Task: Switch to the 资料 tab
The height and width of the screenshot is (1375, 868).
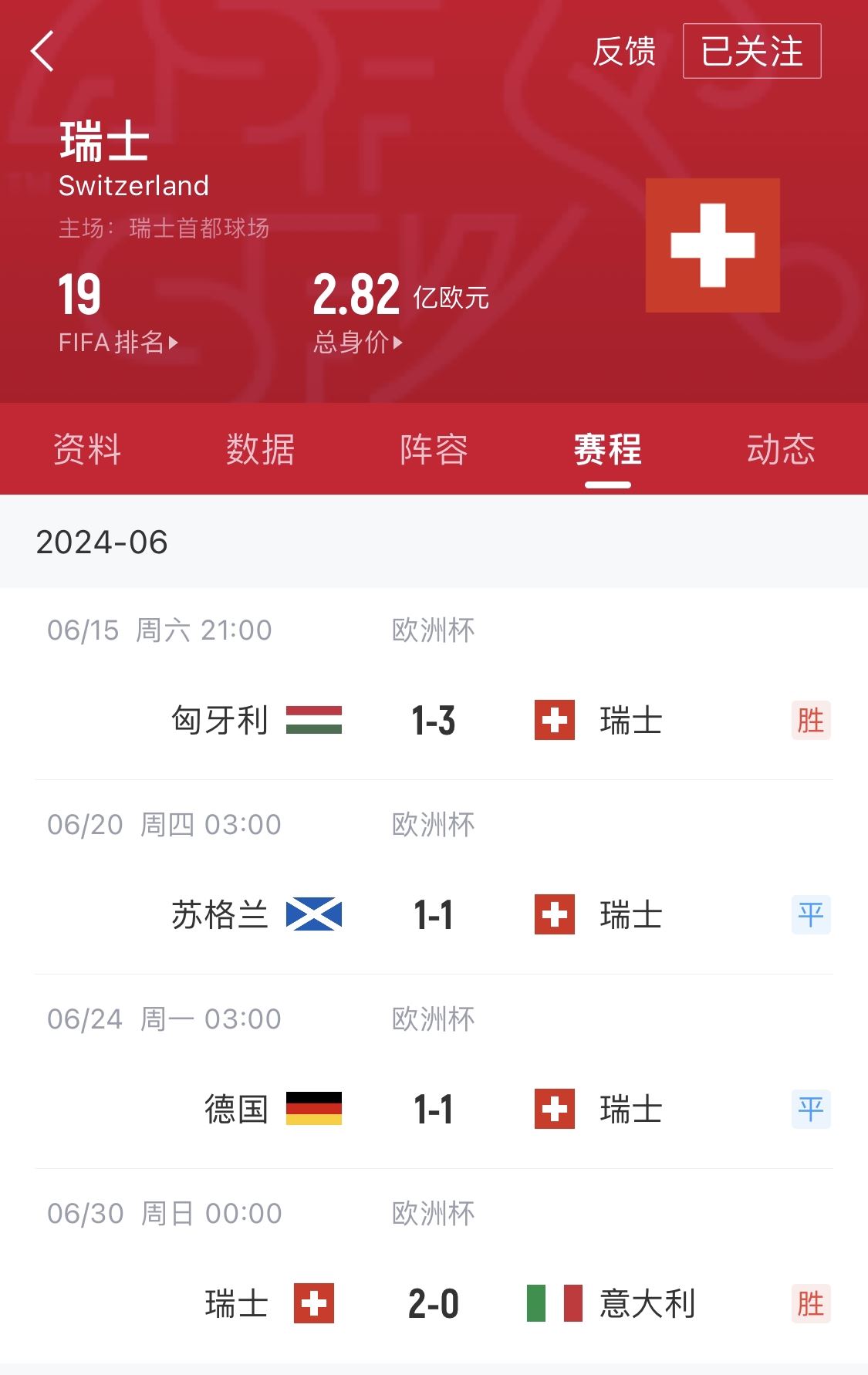Action: tap(87, 449)
